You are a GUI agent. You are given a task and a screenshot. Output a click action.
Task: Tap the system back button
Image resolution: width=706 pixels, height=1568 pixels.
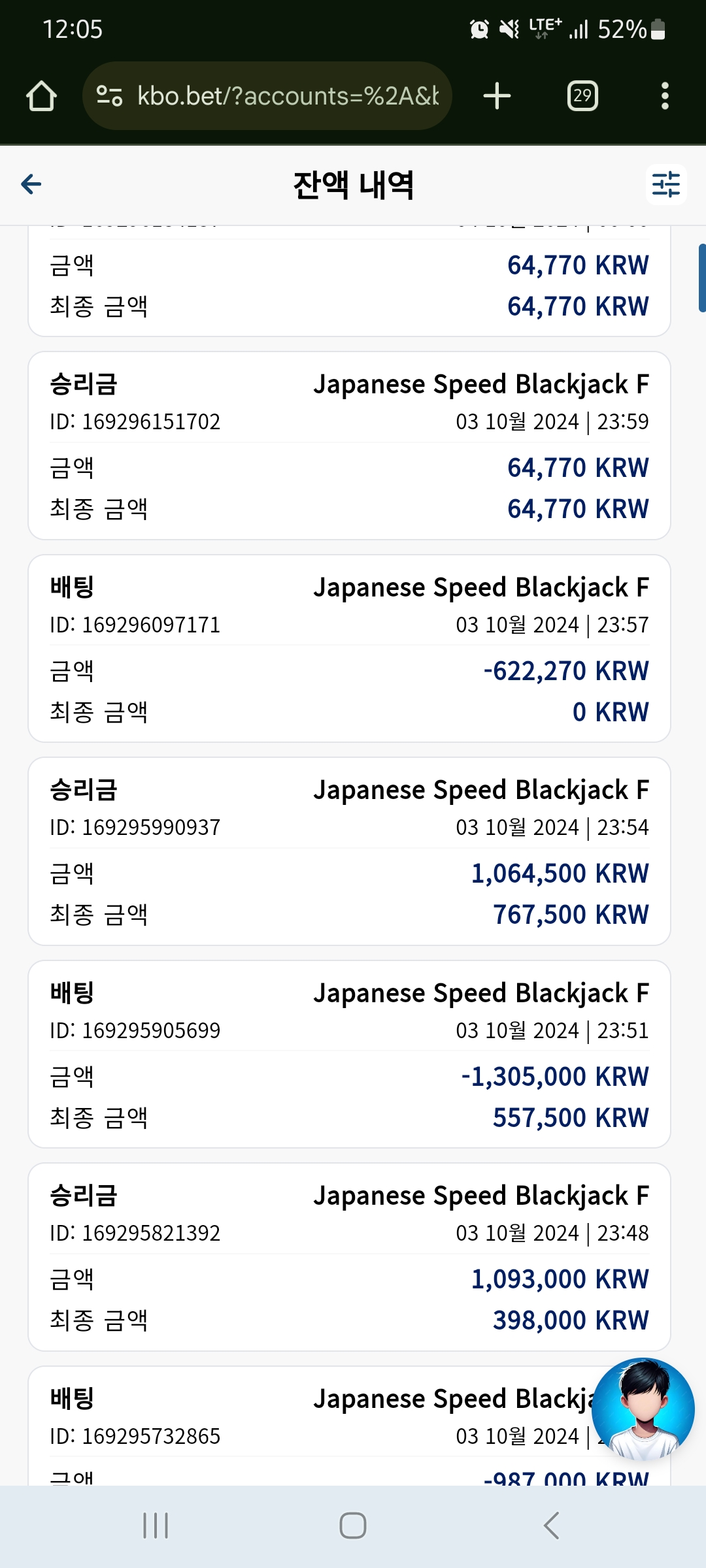pyautogui.click(x=551, y=1526)
